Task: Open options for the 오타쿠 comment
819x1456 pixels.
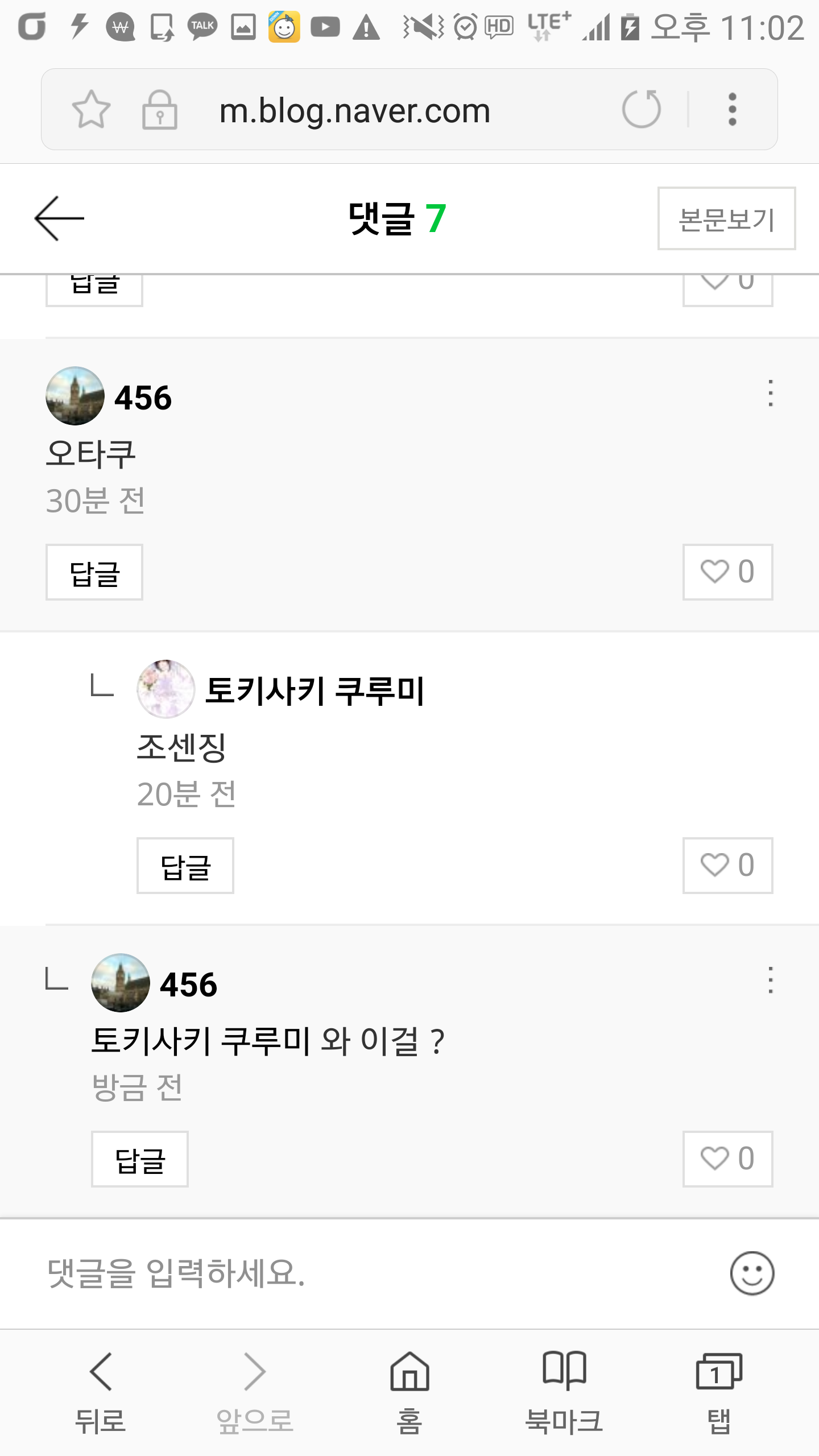Action: click(771, 394)
